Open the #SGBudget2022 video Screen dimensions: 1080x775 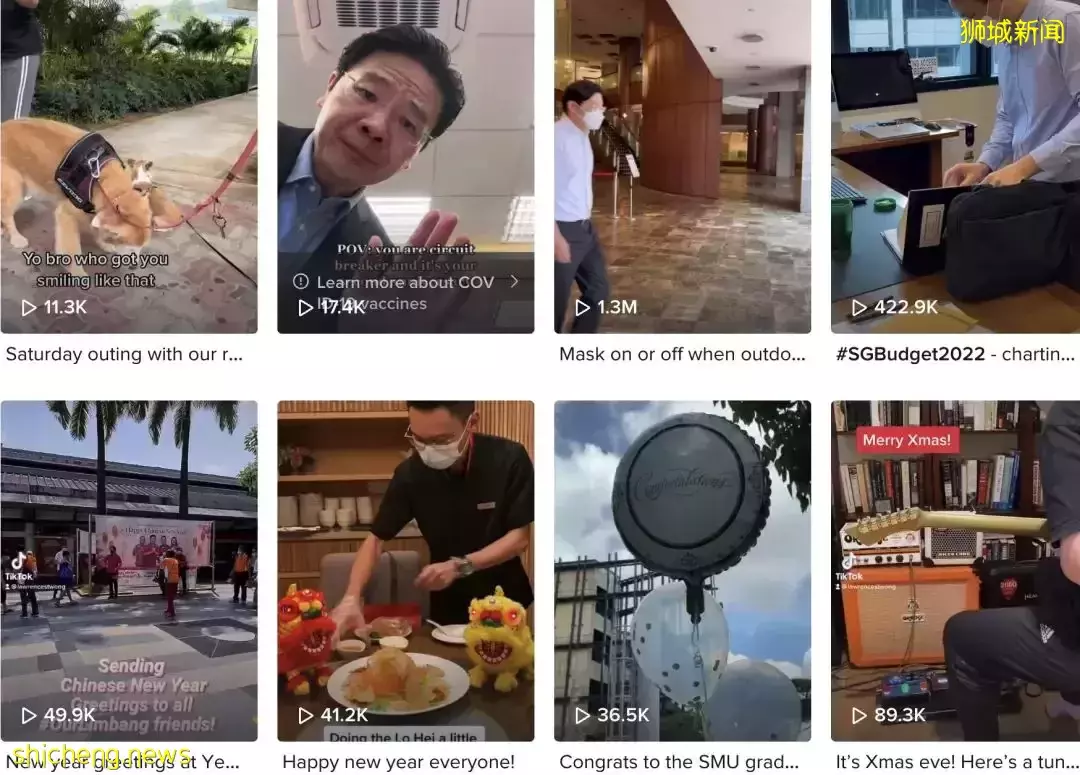coord(955,165)
